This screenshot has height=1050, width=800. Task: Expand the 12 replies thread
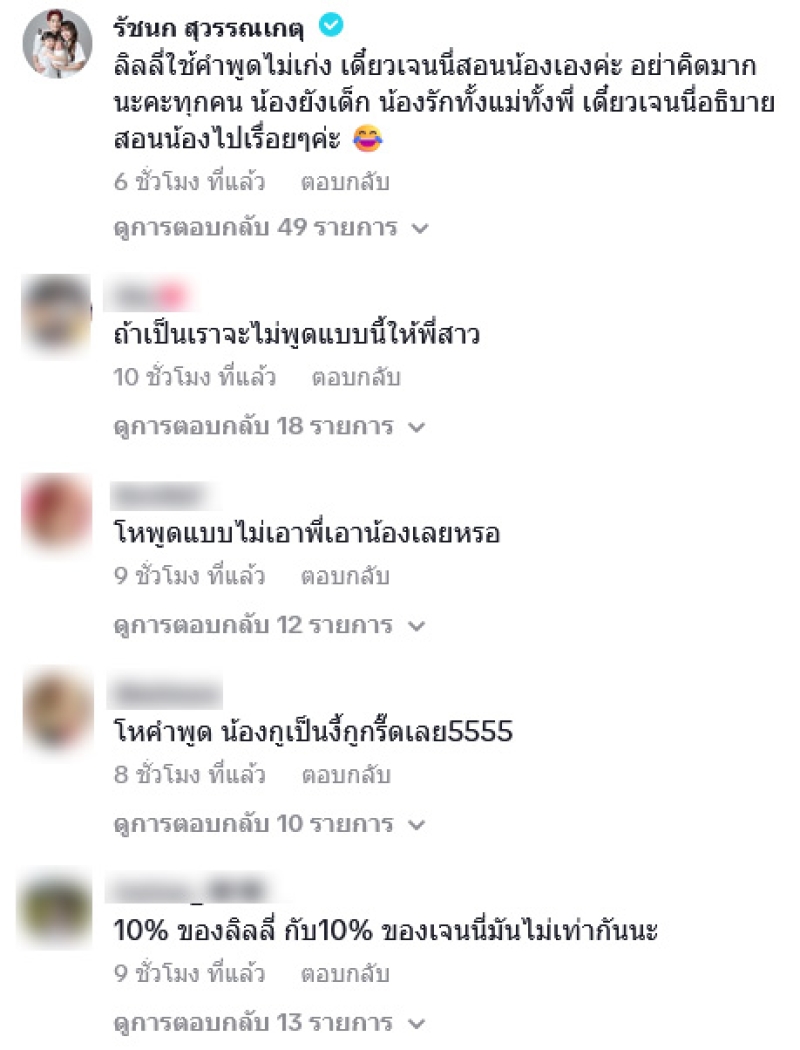[x=270, y=626]
